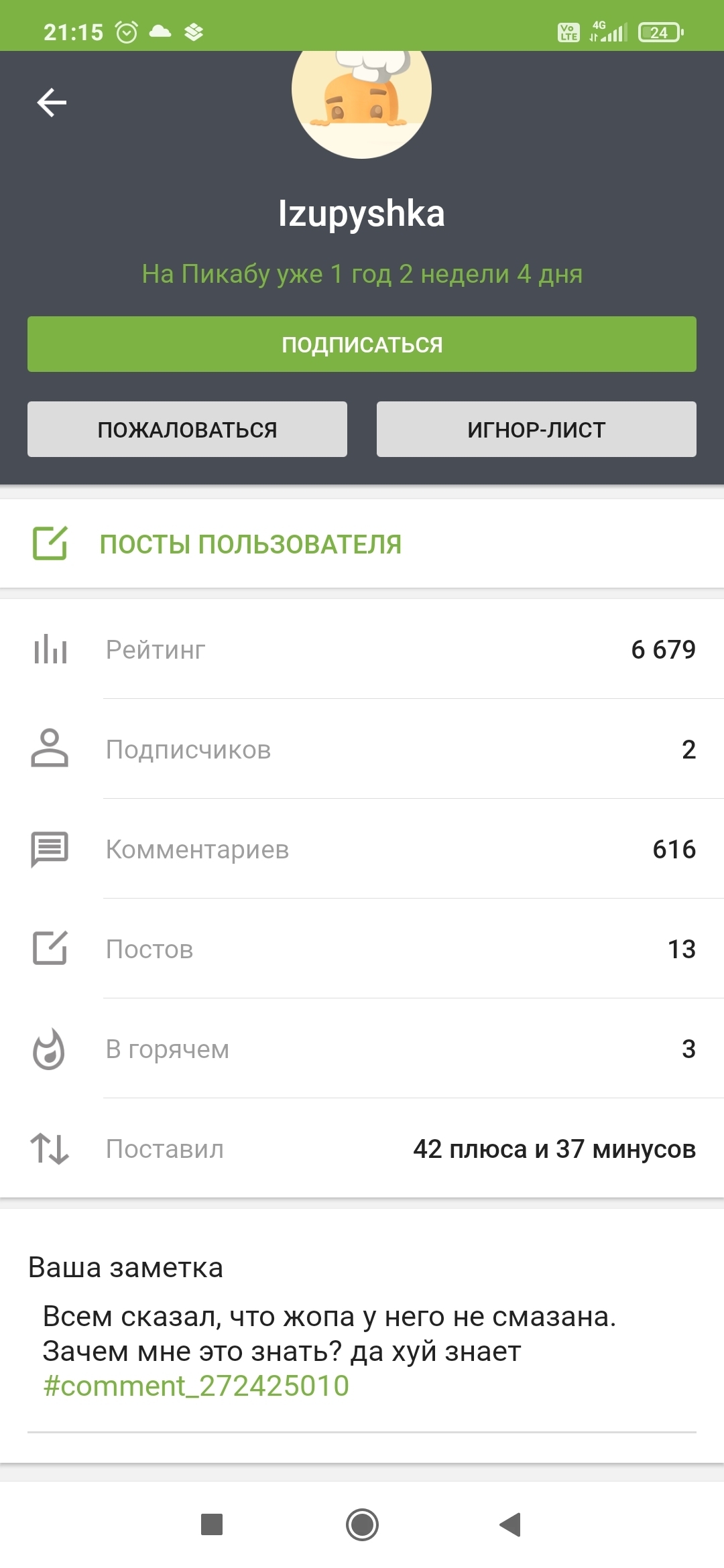Tap the system home button

362,1524
